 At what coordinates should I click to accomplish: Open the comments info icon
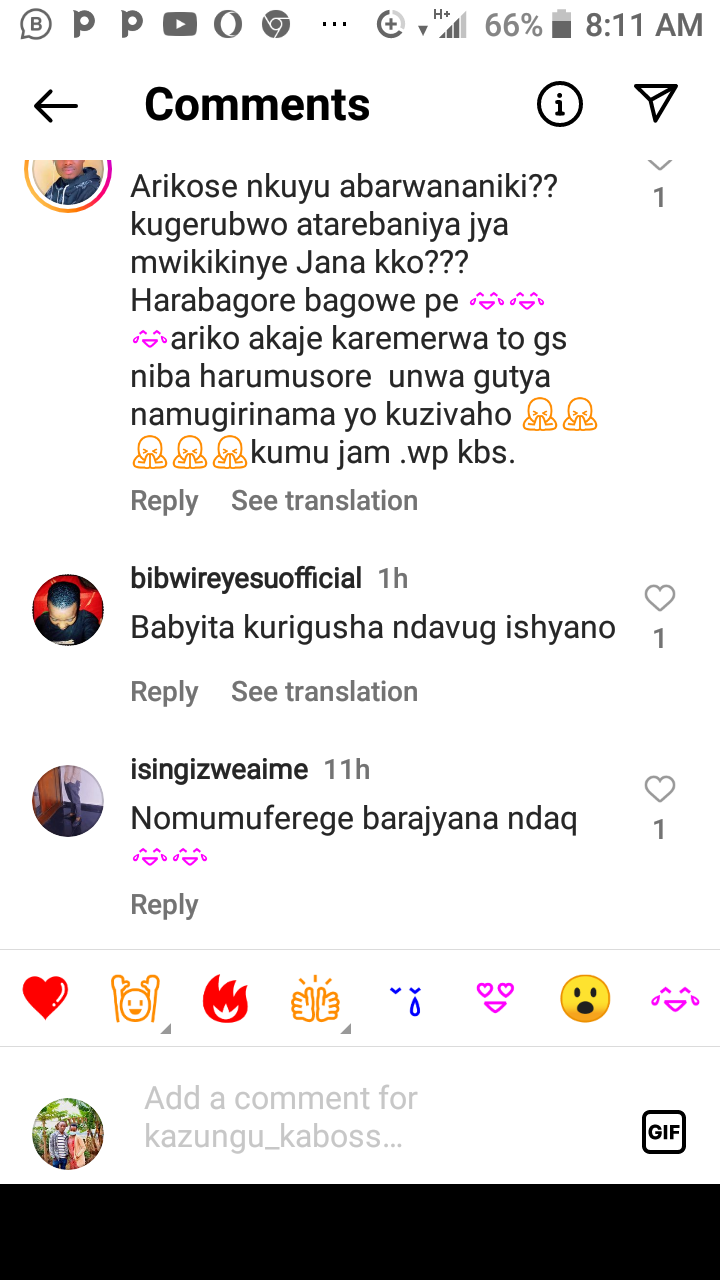559,104
